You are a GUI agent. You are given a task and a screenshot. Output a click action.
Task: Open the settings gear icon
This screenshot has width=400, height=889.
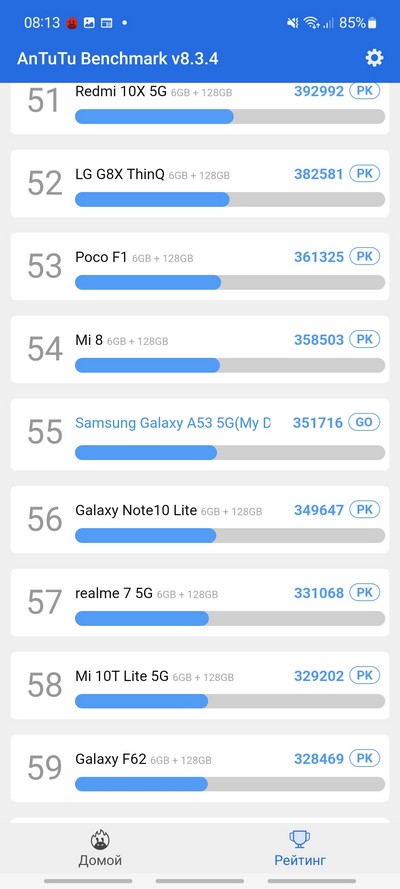click(x=374, y=58)
